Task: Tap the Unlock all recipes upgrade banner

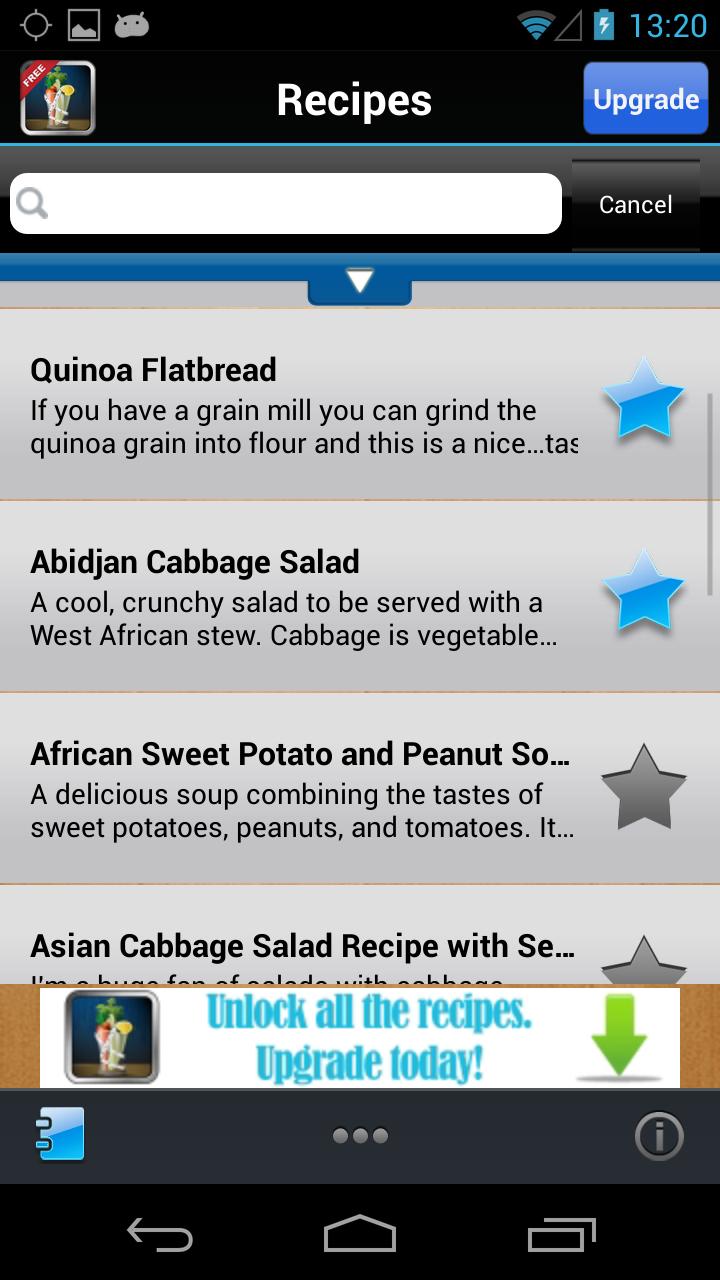Action: coord(360,1036)
